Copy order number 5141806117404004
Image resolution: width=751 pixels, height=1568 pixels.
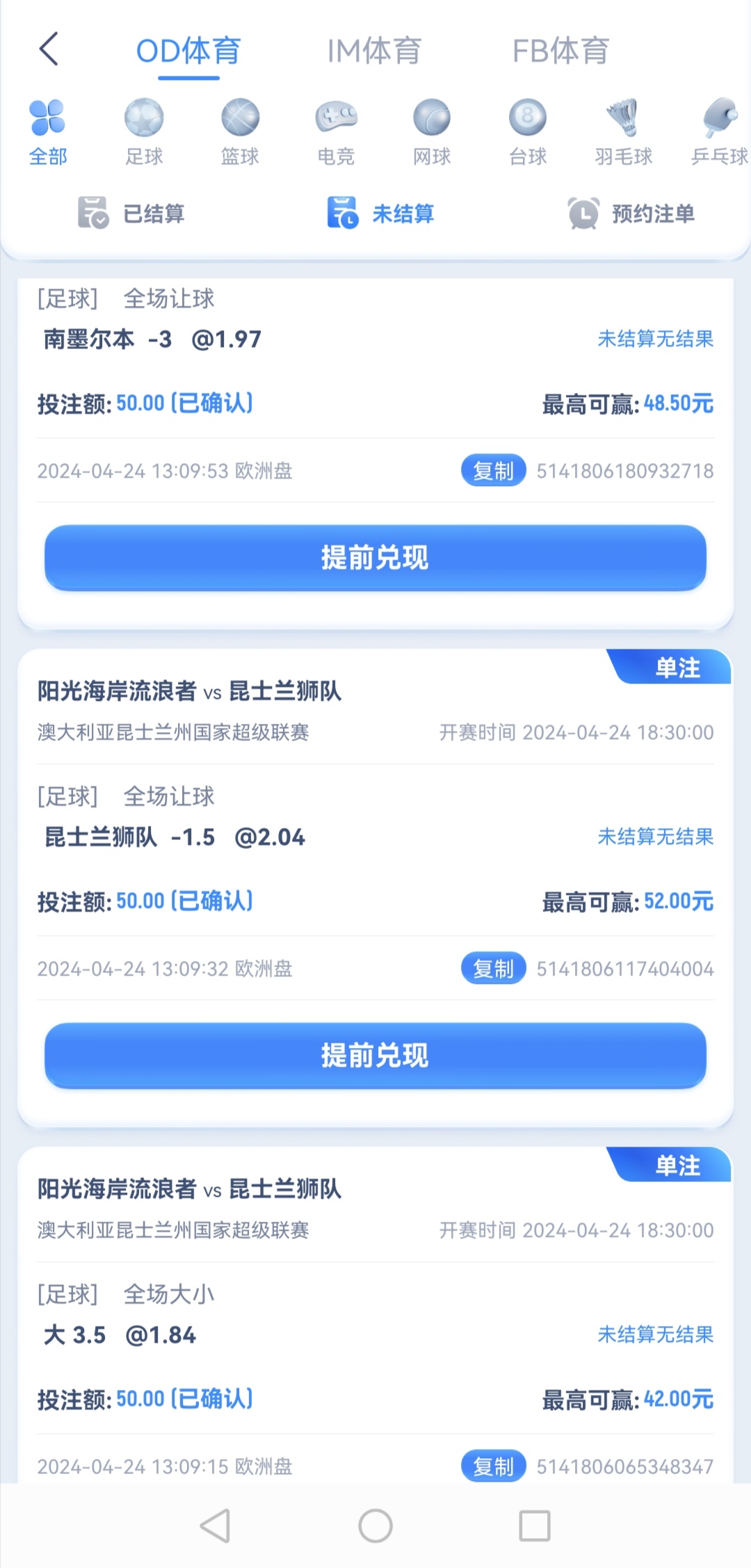pyautogui.click(x=493, y=969)
